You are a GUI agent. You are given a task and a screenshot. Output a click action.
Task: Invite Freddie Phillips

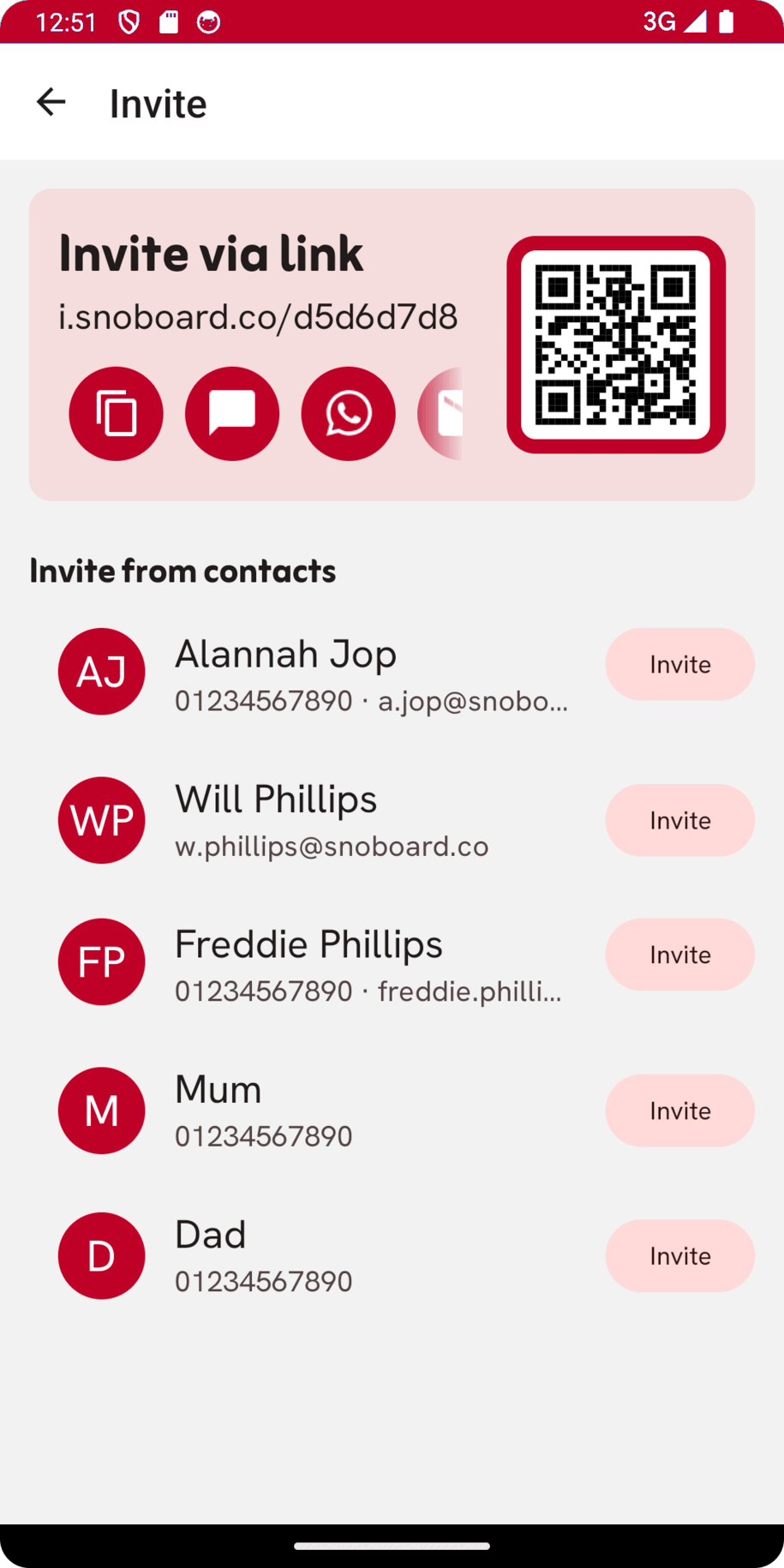679,955
